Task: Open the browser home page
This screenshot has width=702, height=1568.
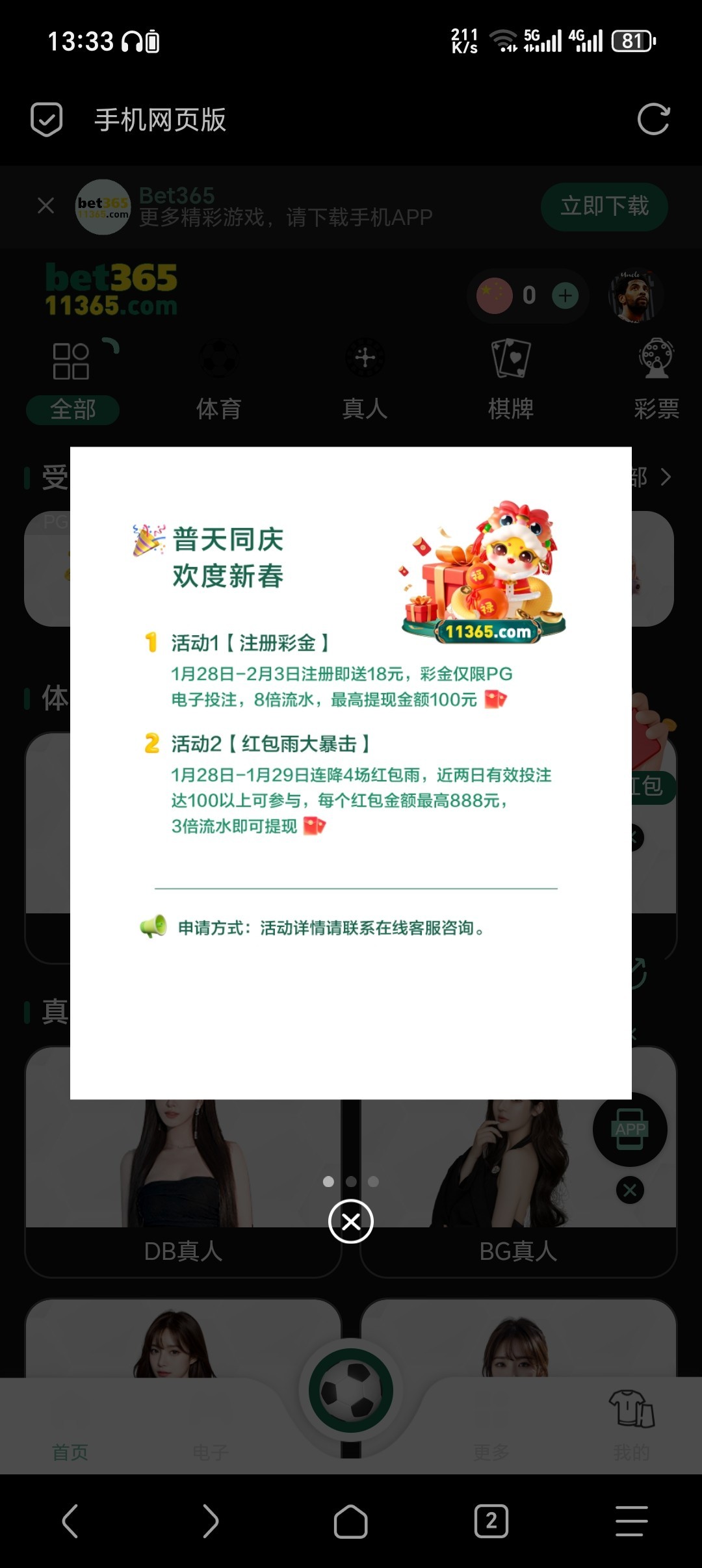Action: pos(350,1521)
